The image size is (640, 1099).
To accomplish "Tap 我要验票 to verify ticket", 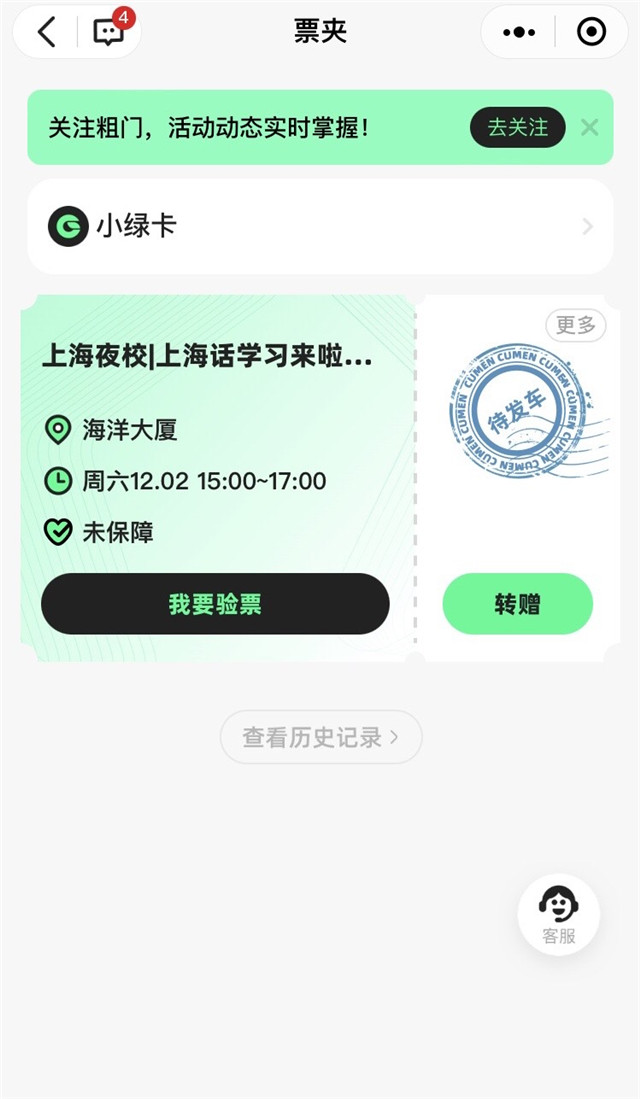I will (215, 604).
